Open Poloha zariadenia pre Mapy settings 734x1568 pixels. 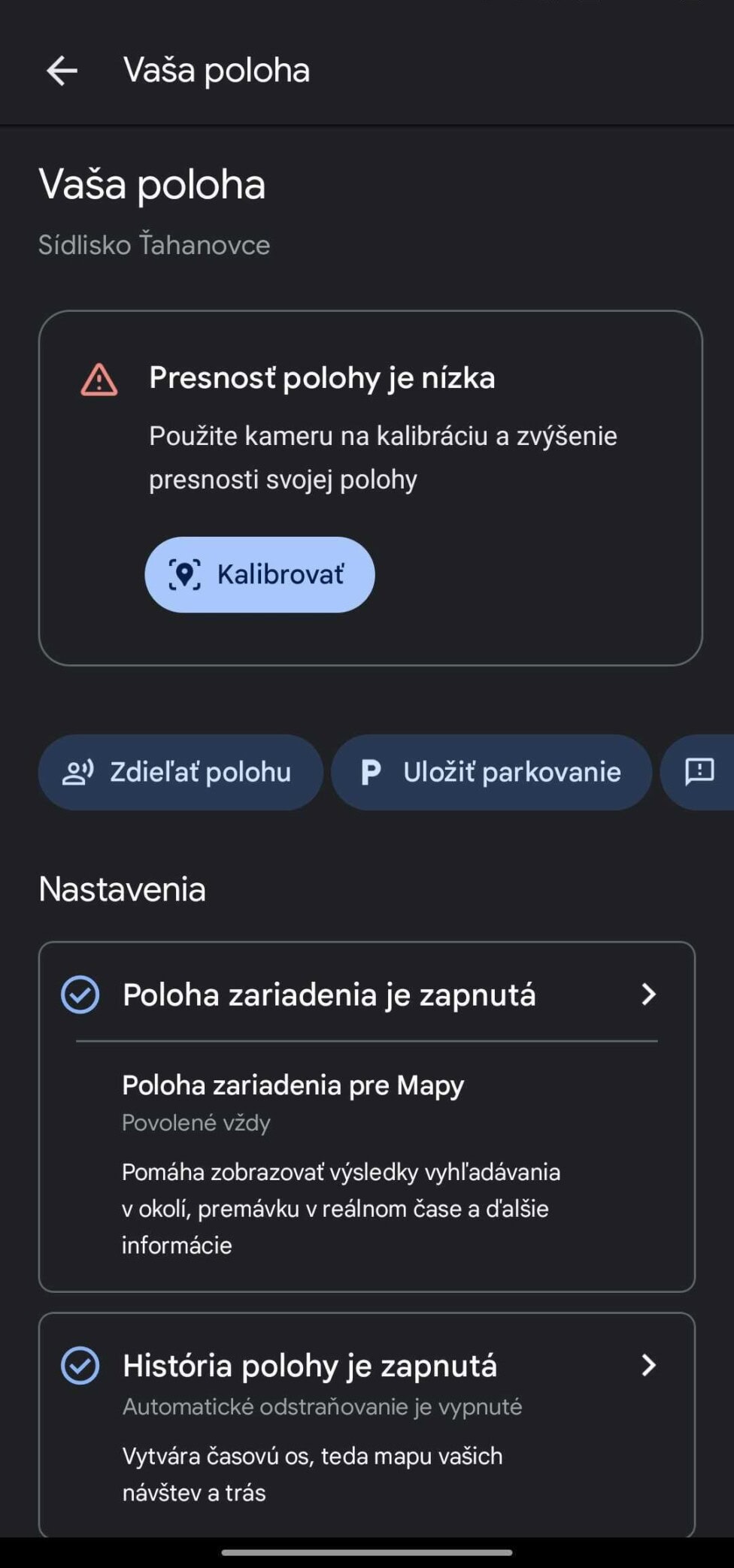[x=367, y=1165]
